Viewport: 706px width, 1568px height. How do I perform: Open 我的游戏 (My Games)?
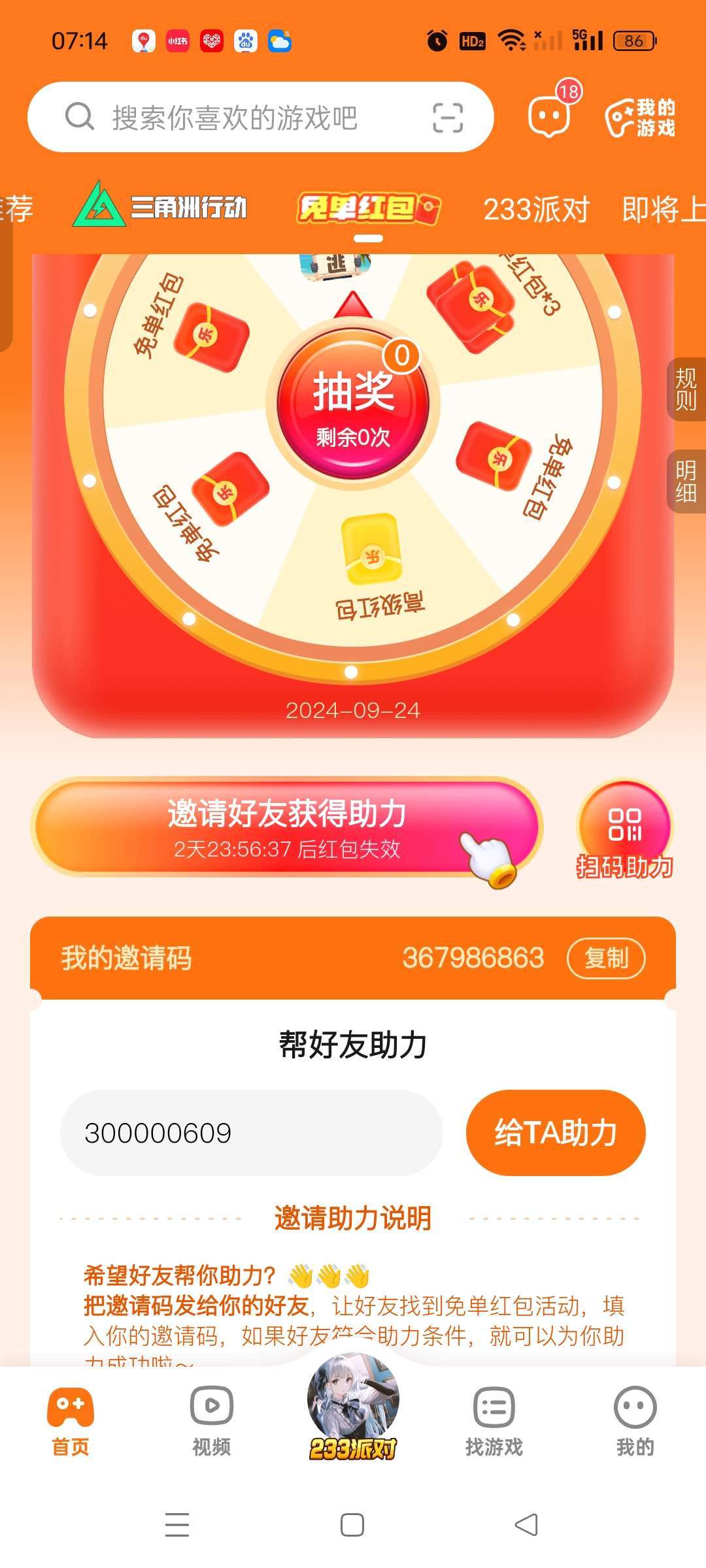click(641, 118)
